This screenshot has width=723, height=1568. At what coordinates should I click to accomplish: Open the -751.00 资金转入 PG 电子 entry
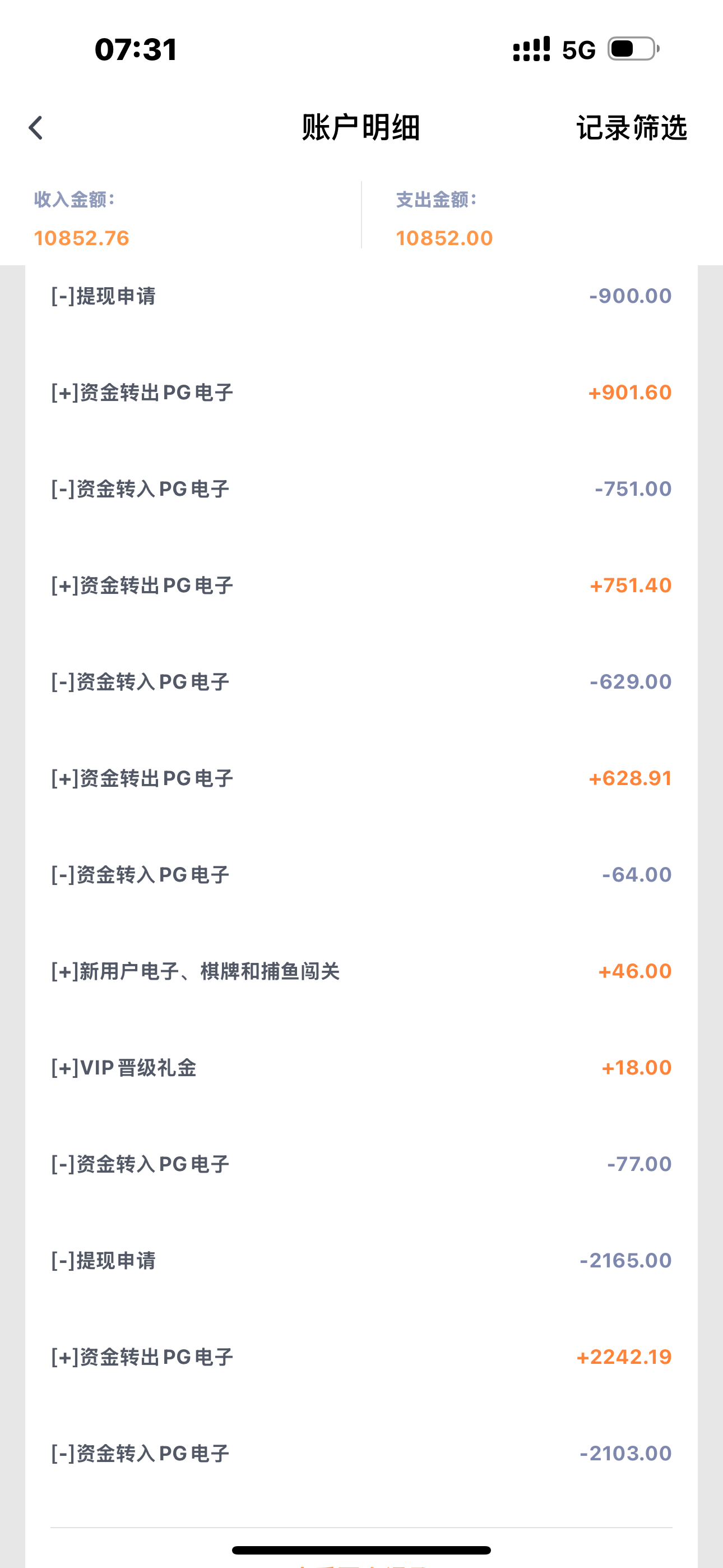pyautogui.click(x=361, y=488)
